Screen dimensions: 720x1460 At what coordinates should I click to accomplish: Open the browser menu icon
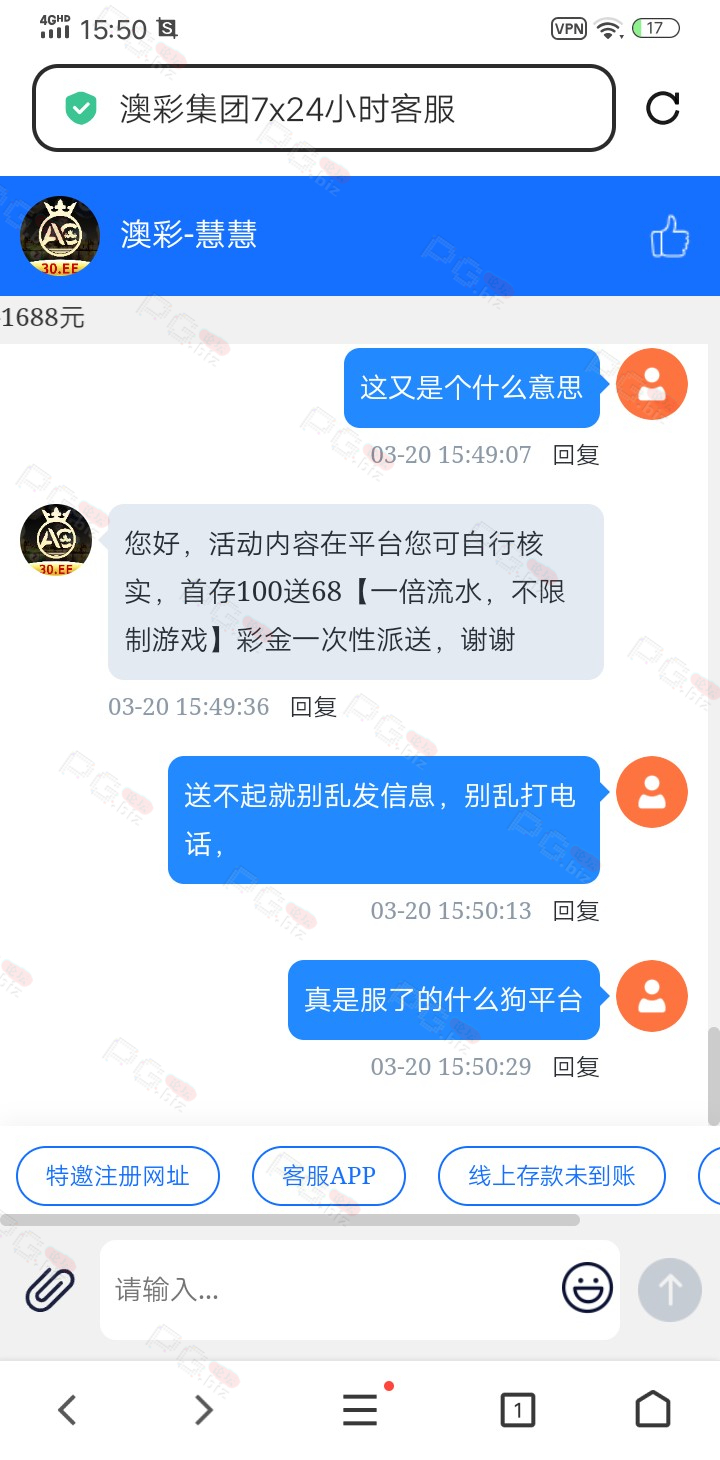[361, 1409]
